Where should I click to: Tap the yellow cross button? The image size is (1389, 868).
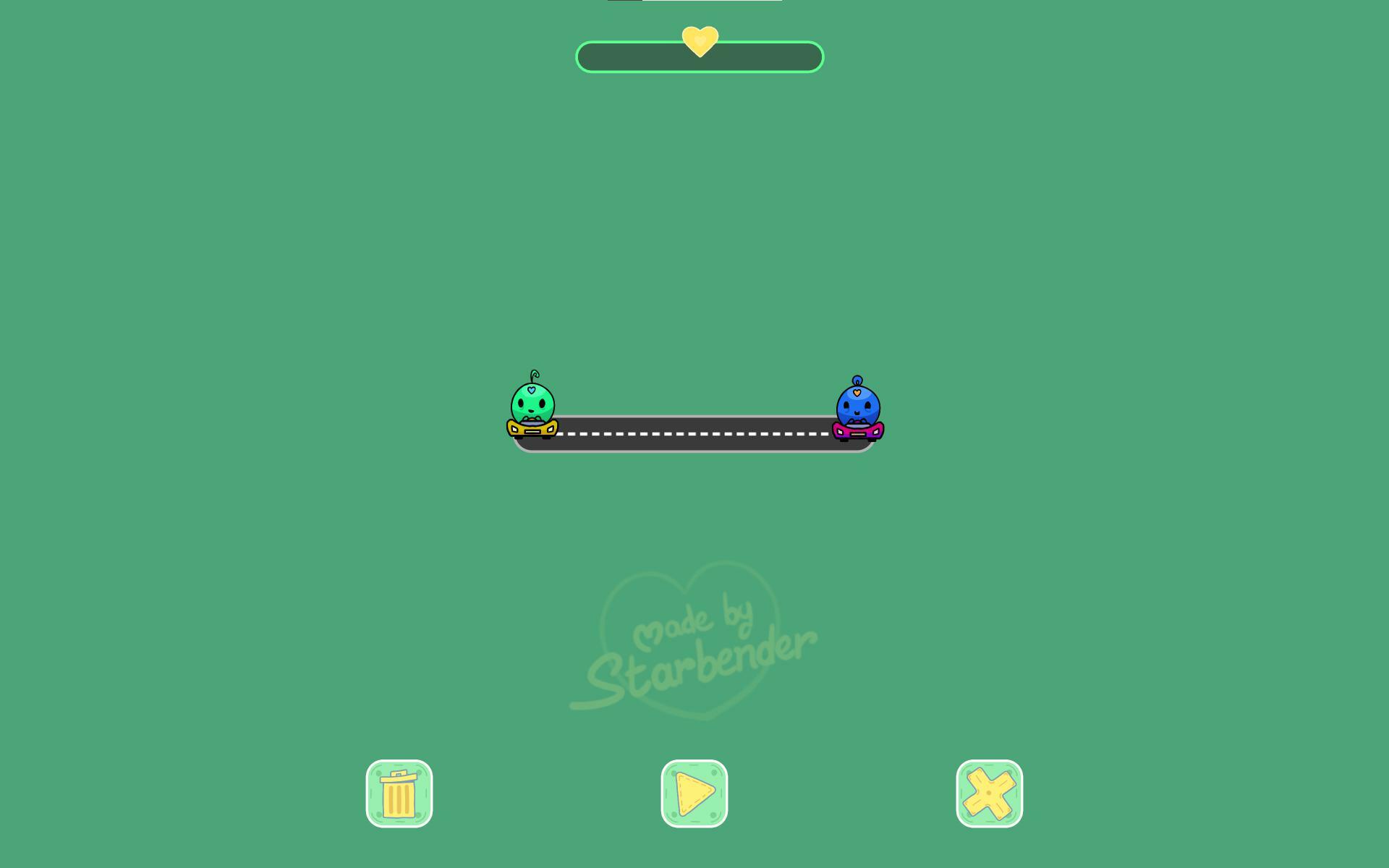[989, 793]
